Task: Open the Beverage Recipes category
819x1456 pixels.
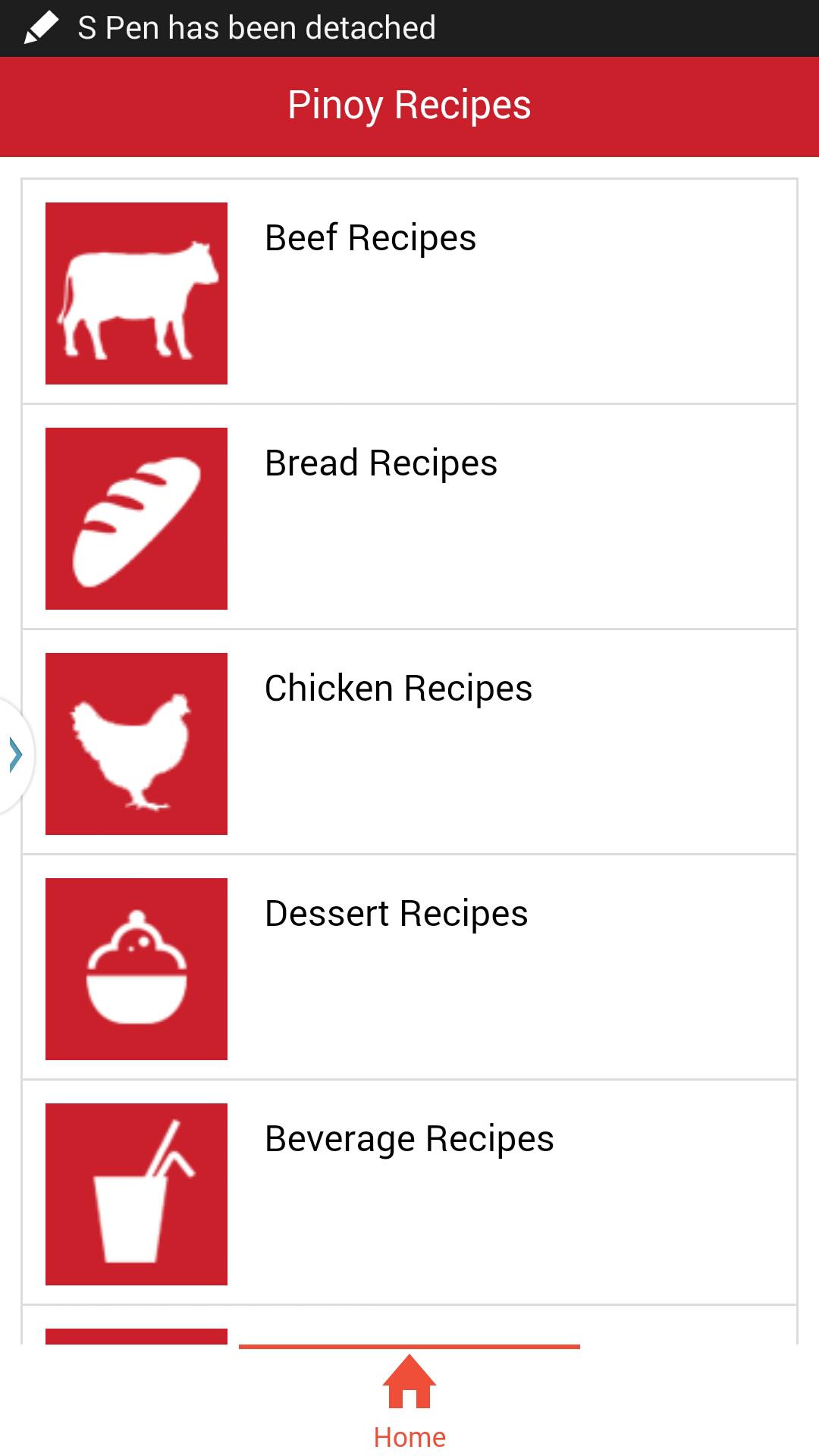Action: coord(409,1192)
